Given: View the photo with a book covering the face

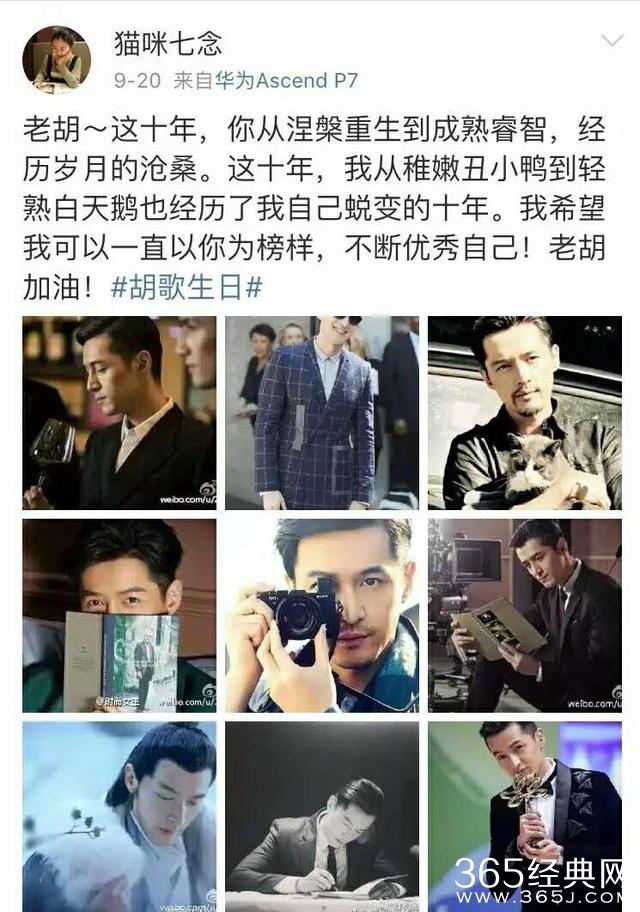Looking at the screenshot, I should pos(119,615).
